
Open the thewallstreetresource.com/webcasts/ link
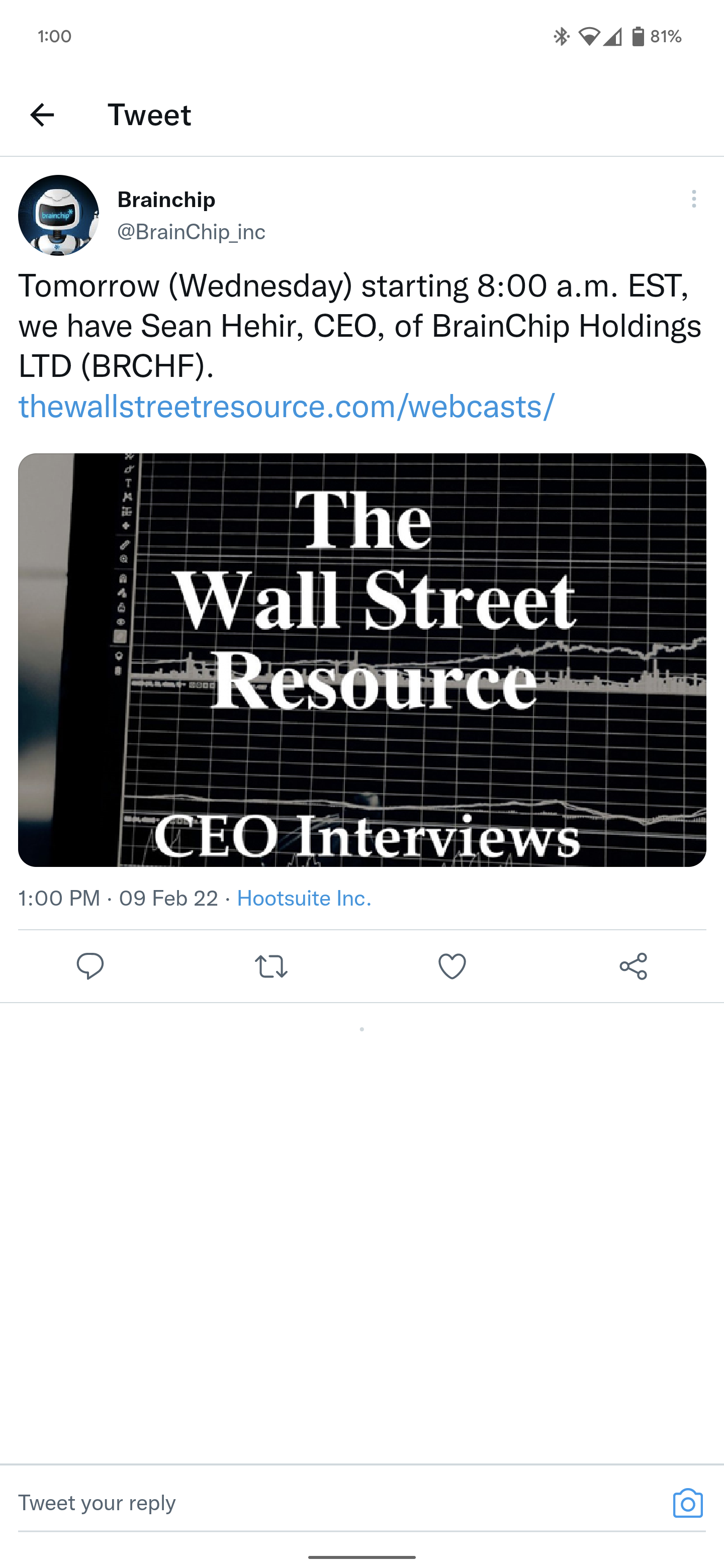(286, 407)
